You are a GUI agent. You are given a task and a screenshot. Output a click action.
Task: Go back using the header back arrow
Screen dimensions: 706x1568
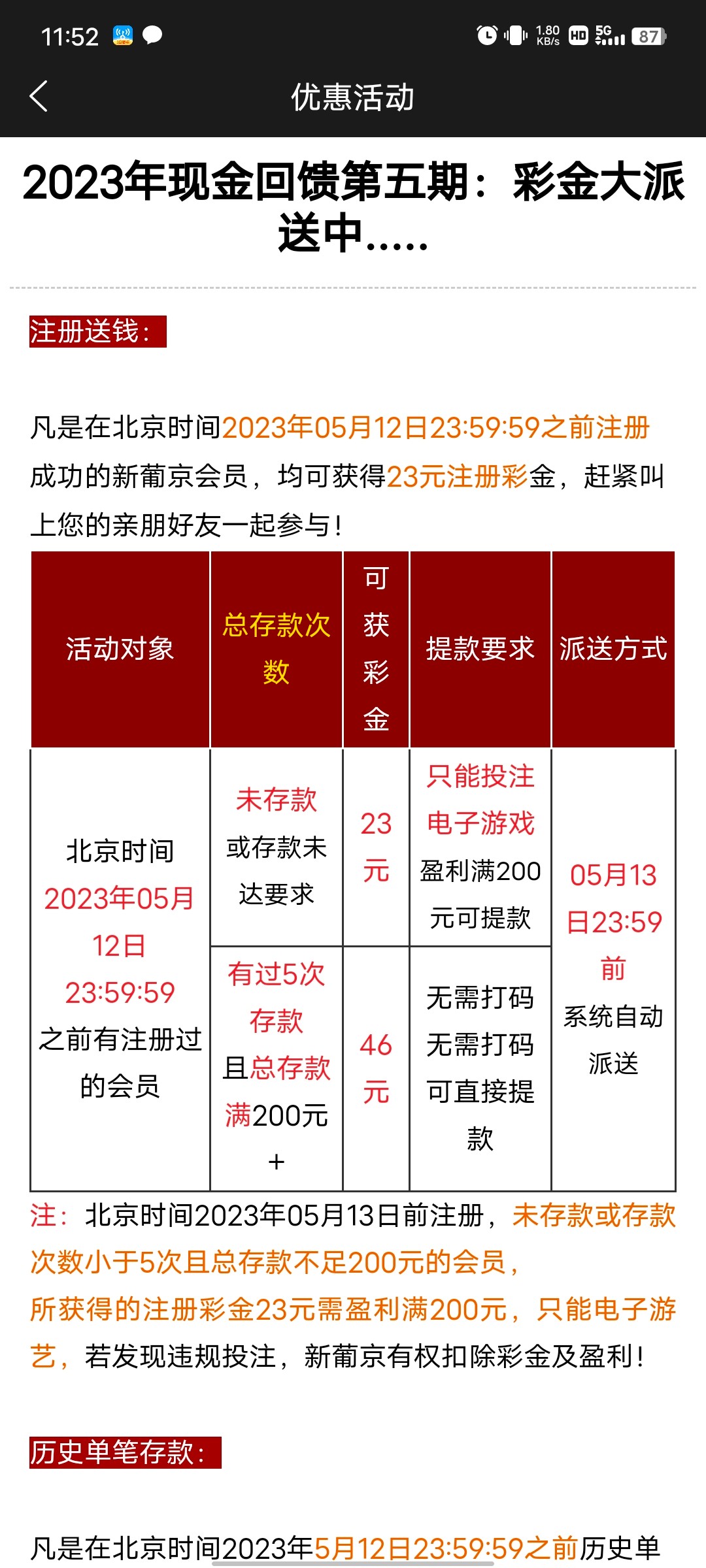click(39, 97)
